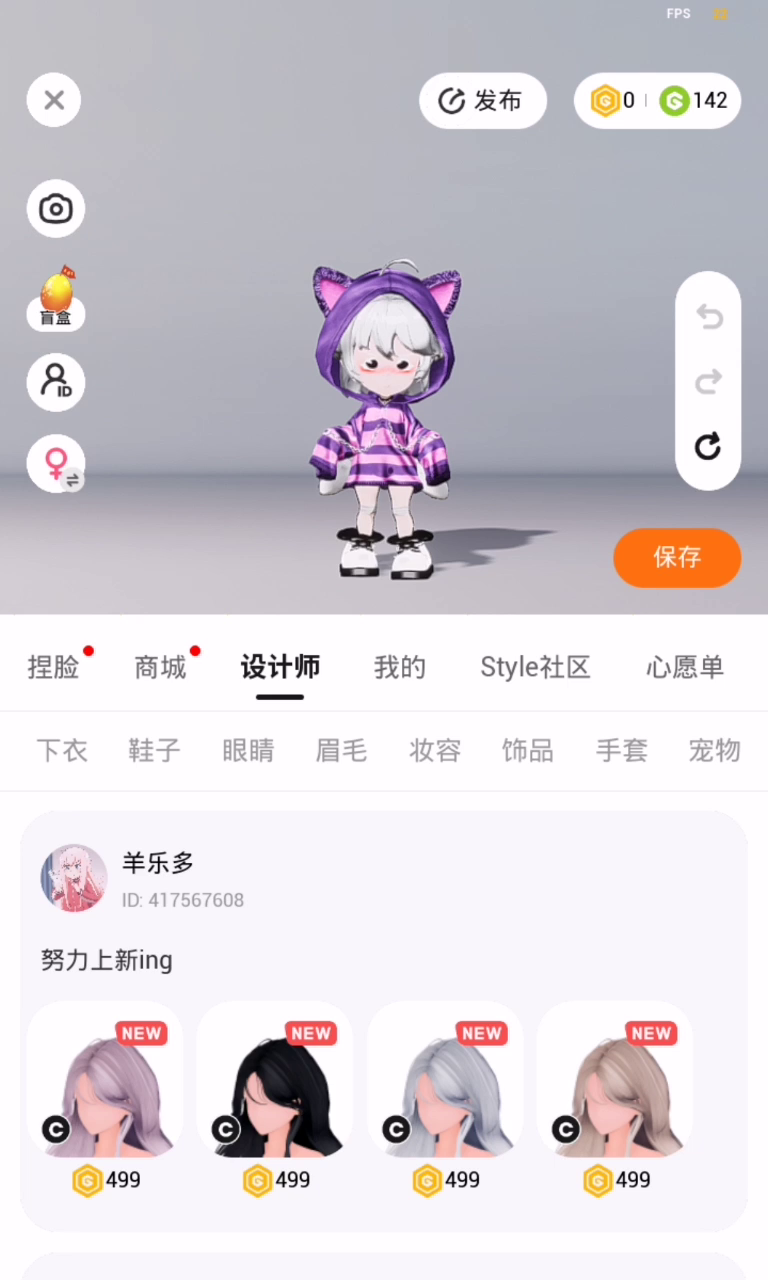The height and width of the screenshot is (1280, 768).
Task: Switch to the 捏脸 tab
Action: (x=53, y=667)
